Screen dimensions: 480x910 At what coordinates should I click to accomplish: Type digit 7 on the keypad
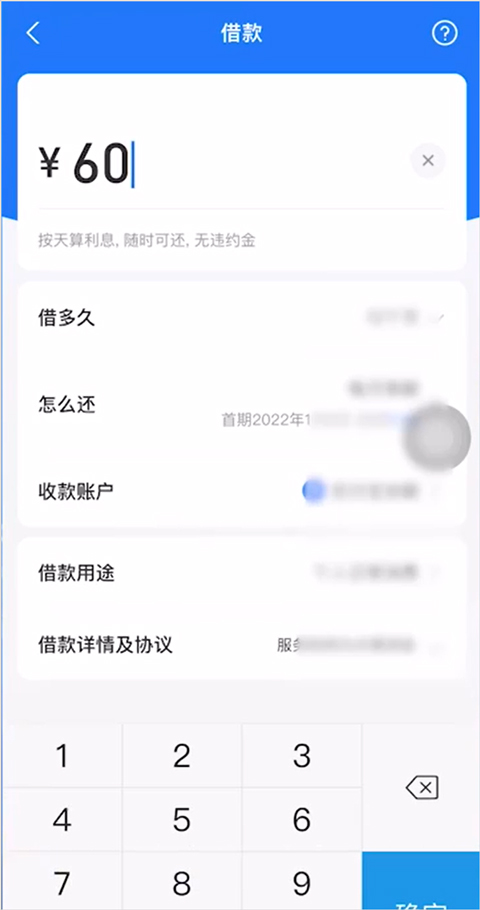tap(62, 882)
